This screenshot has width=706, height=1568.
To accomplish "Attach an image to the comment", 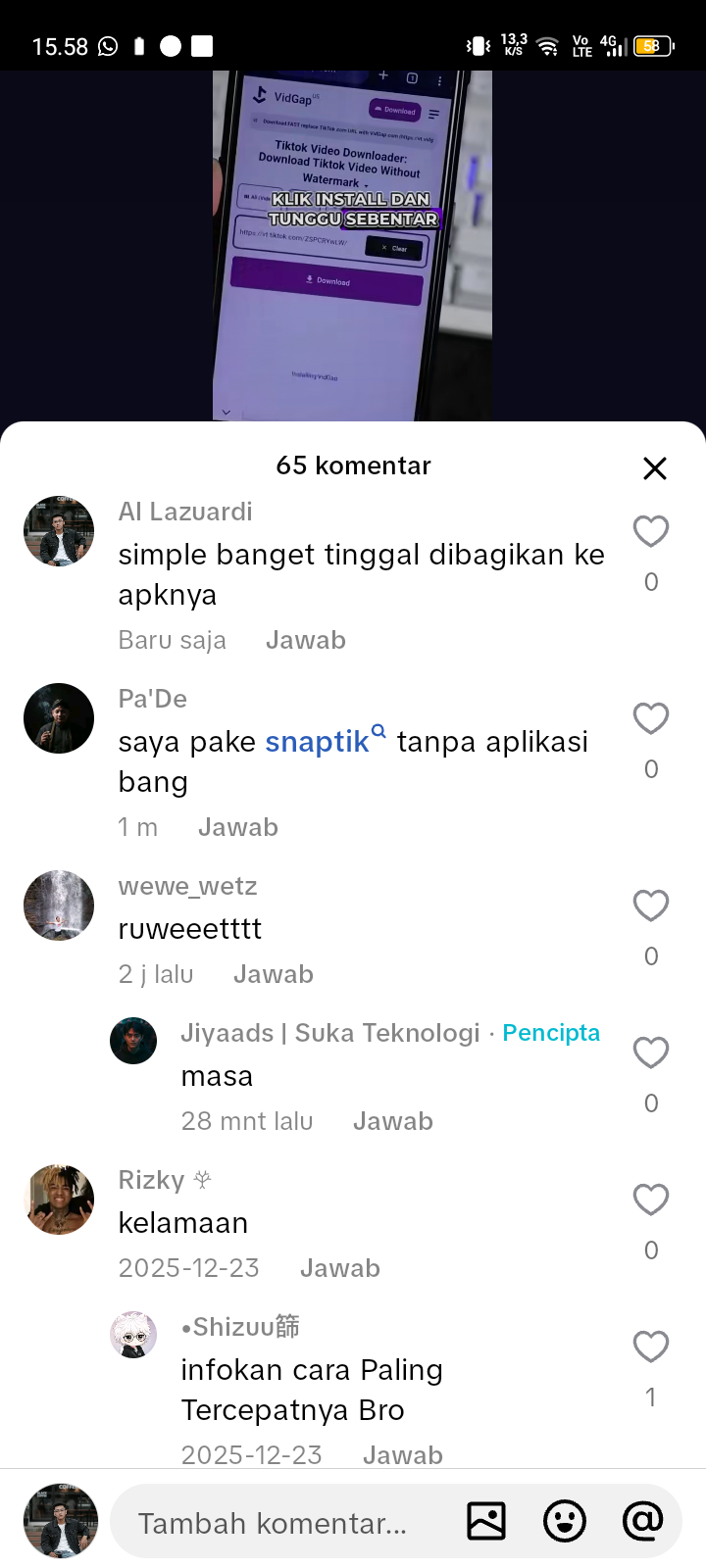I will click(x=486, y=1521).
